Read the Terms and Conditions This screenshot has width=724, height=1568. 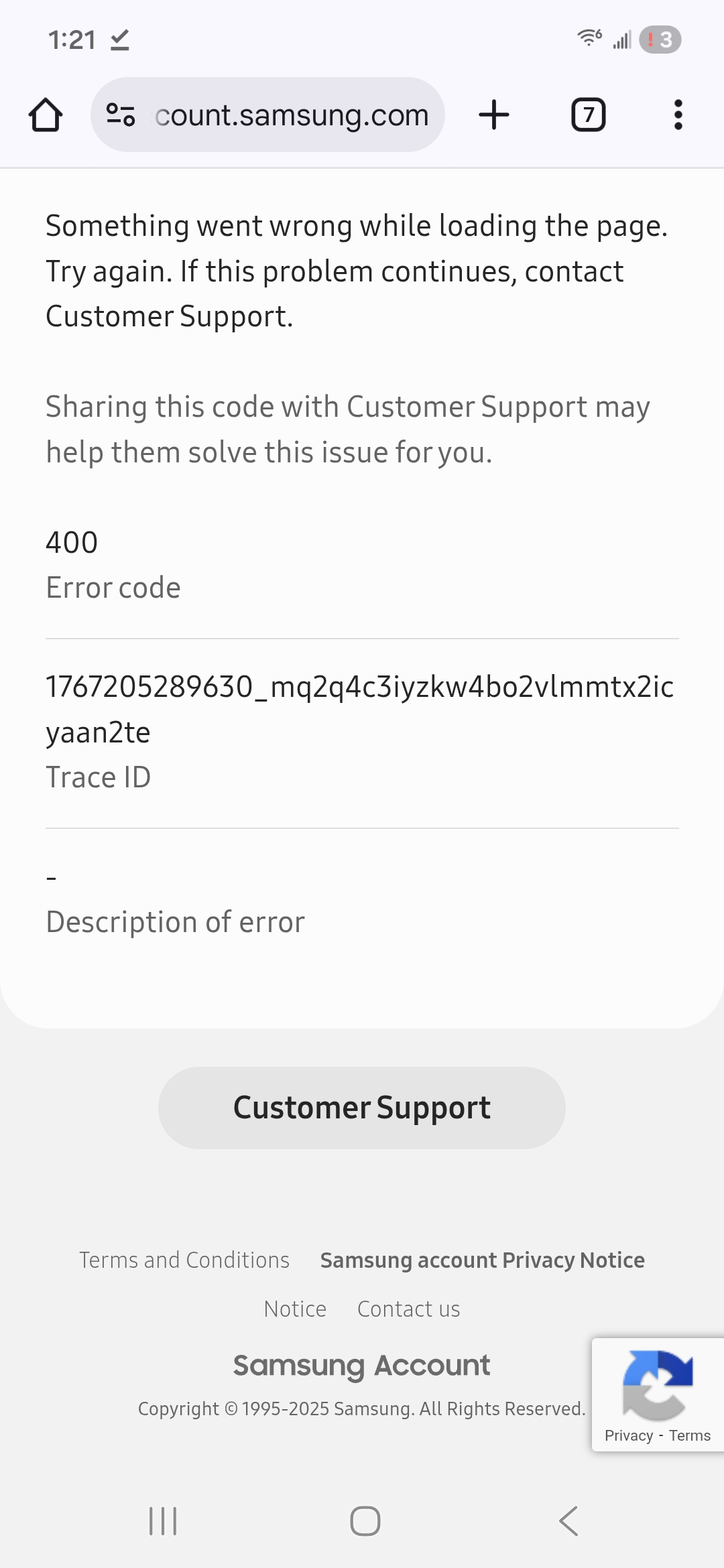[184, 1260]
